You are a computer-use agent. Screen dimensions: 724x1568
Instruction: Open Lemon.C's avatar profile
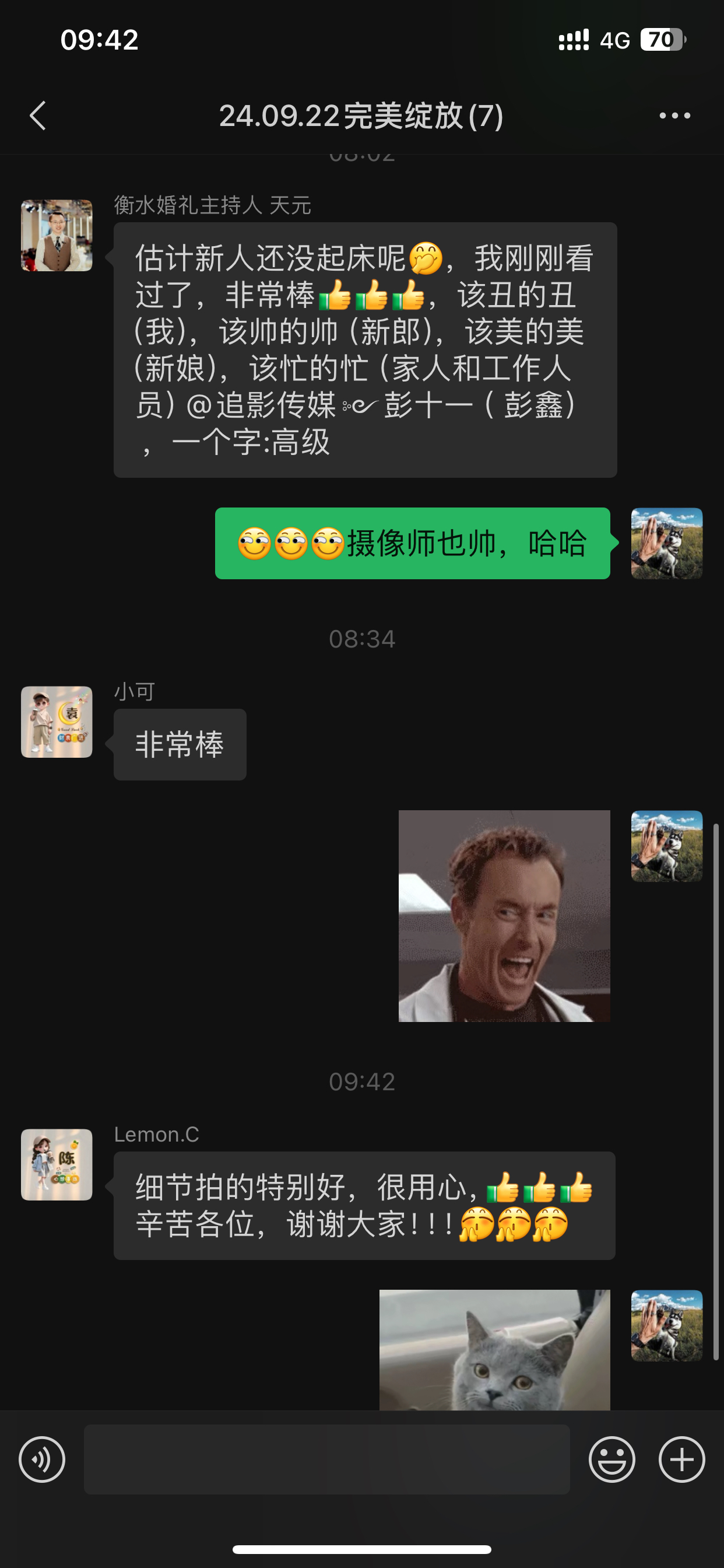57,1164
